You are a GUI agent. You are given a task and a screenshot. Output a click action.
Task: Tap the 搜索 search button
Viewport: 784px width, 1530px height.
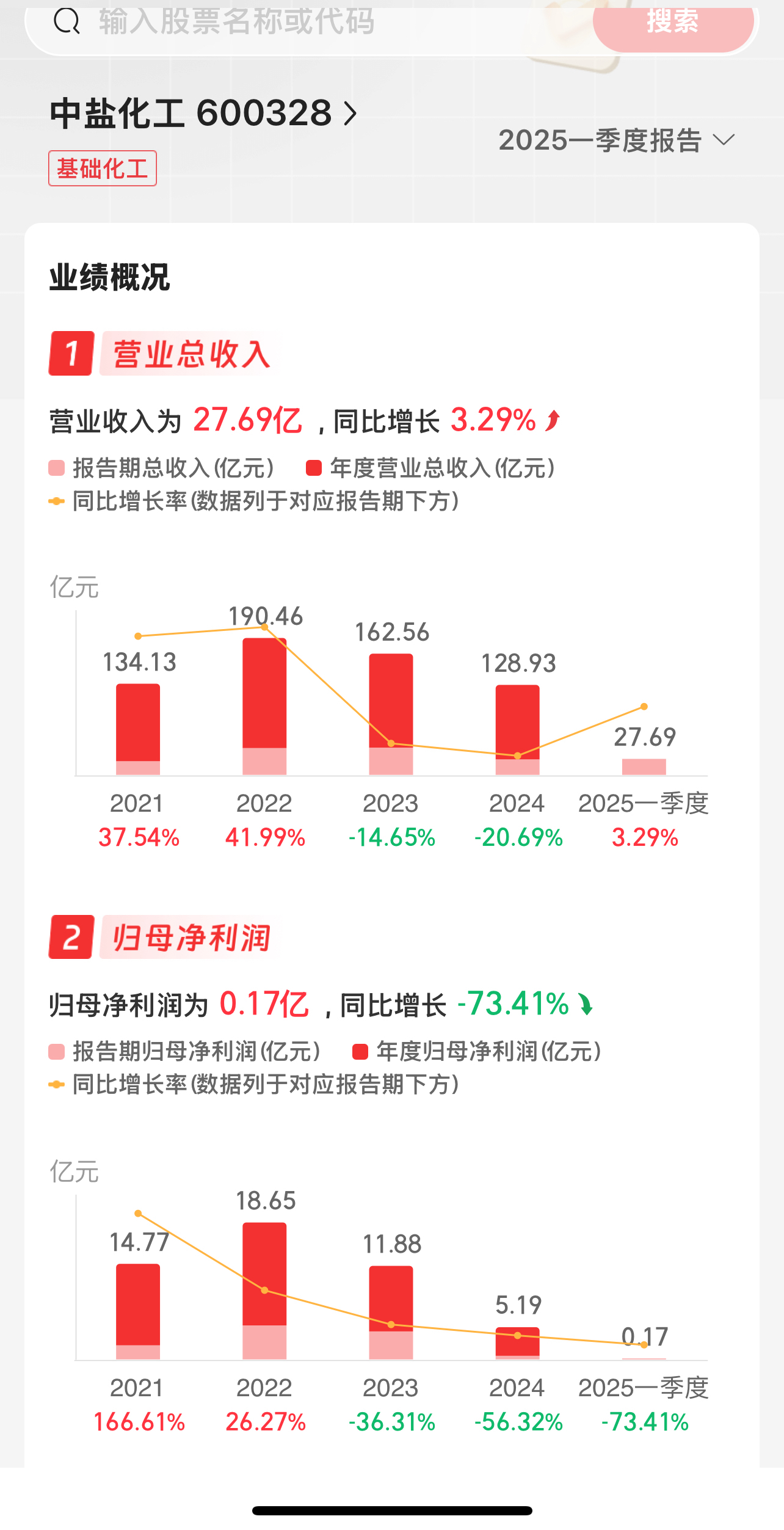[x=673, y=24]
